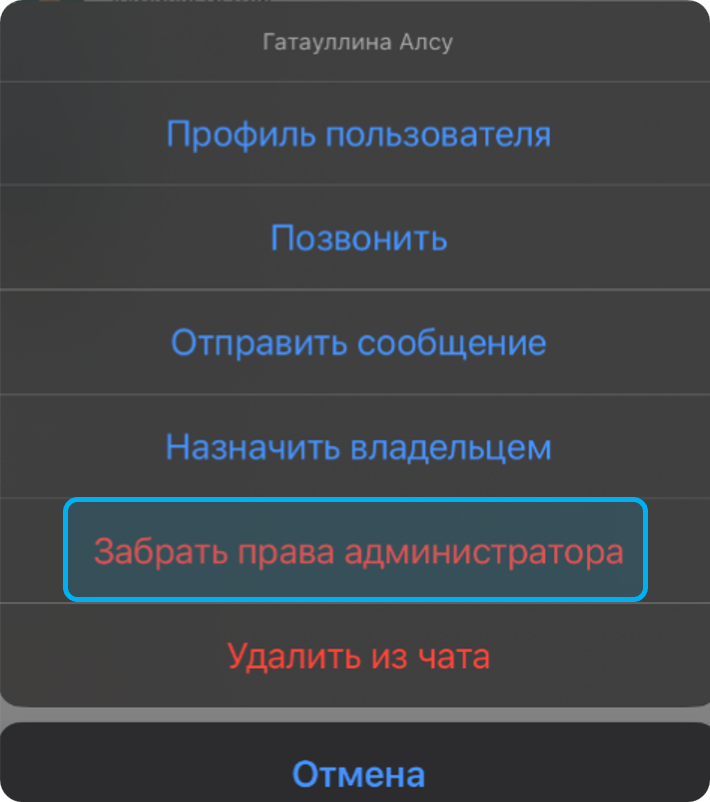Dismiss sheet with Отмена button
The image size is (710, 802).
click(358, 773)
